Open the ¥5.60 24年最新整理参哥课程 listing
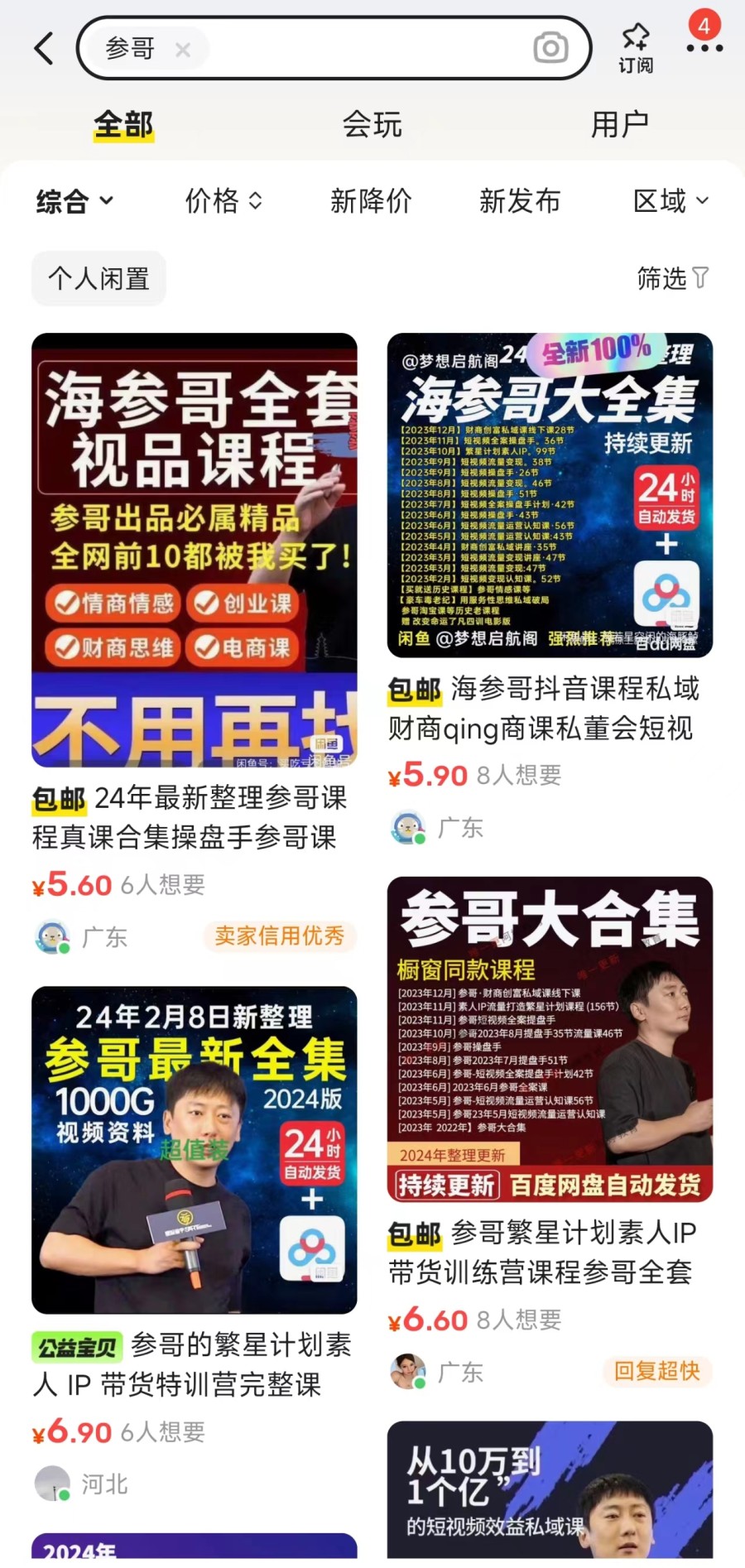745x1568 pixels. click(195, 551)
